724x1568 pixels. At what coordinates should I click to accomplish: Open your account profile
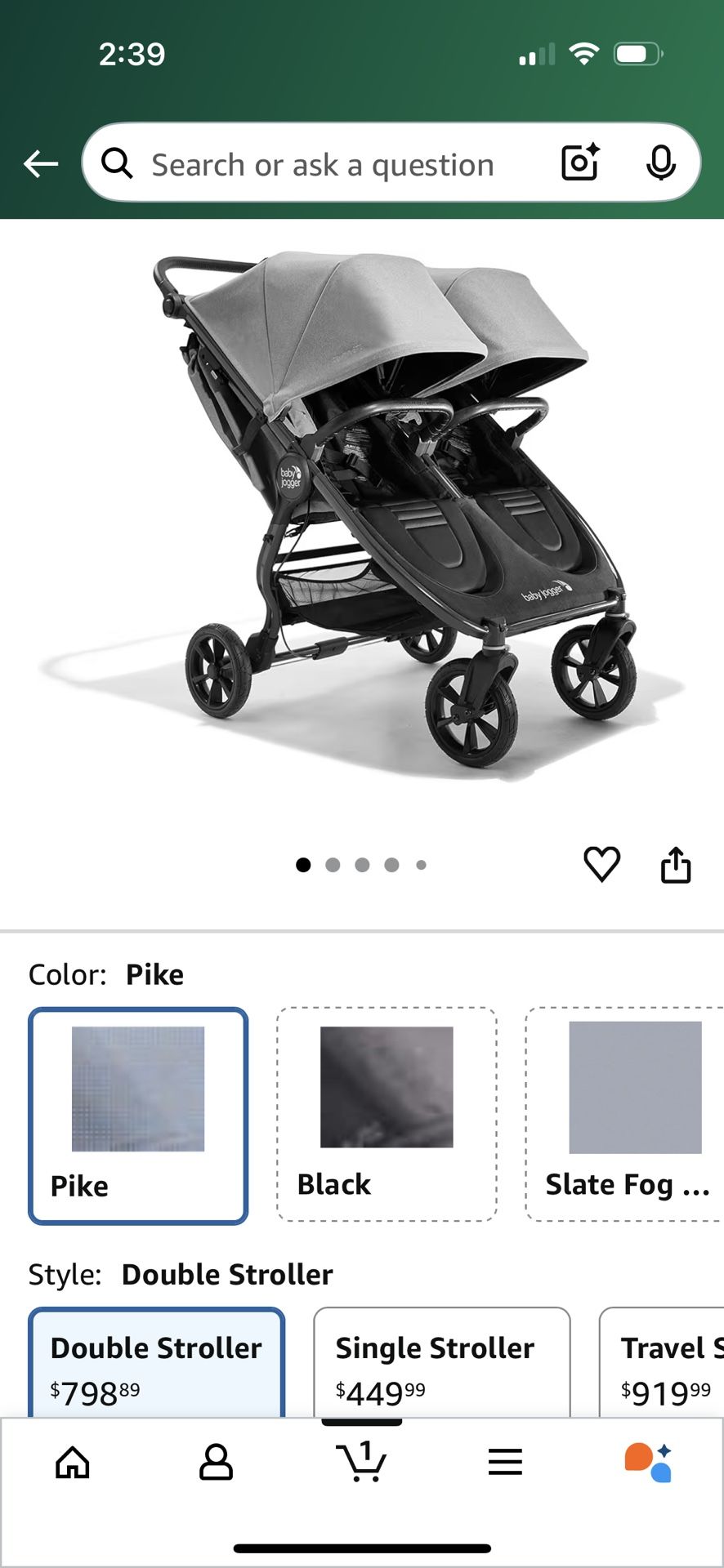click(x=217, y=1463)
